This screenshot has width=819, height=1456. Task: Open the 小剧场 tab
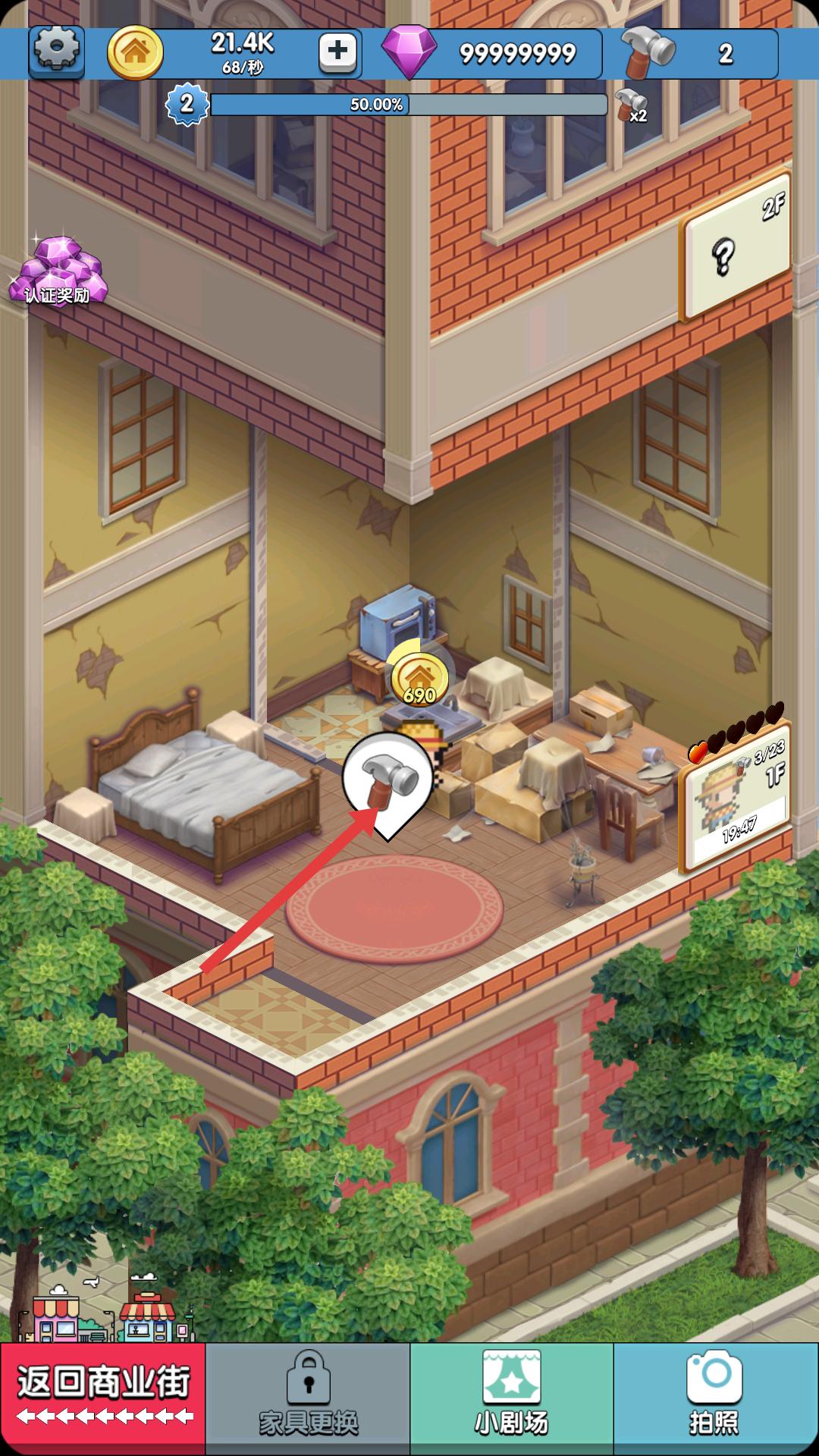click(511, 1398)
